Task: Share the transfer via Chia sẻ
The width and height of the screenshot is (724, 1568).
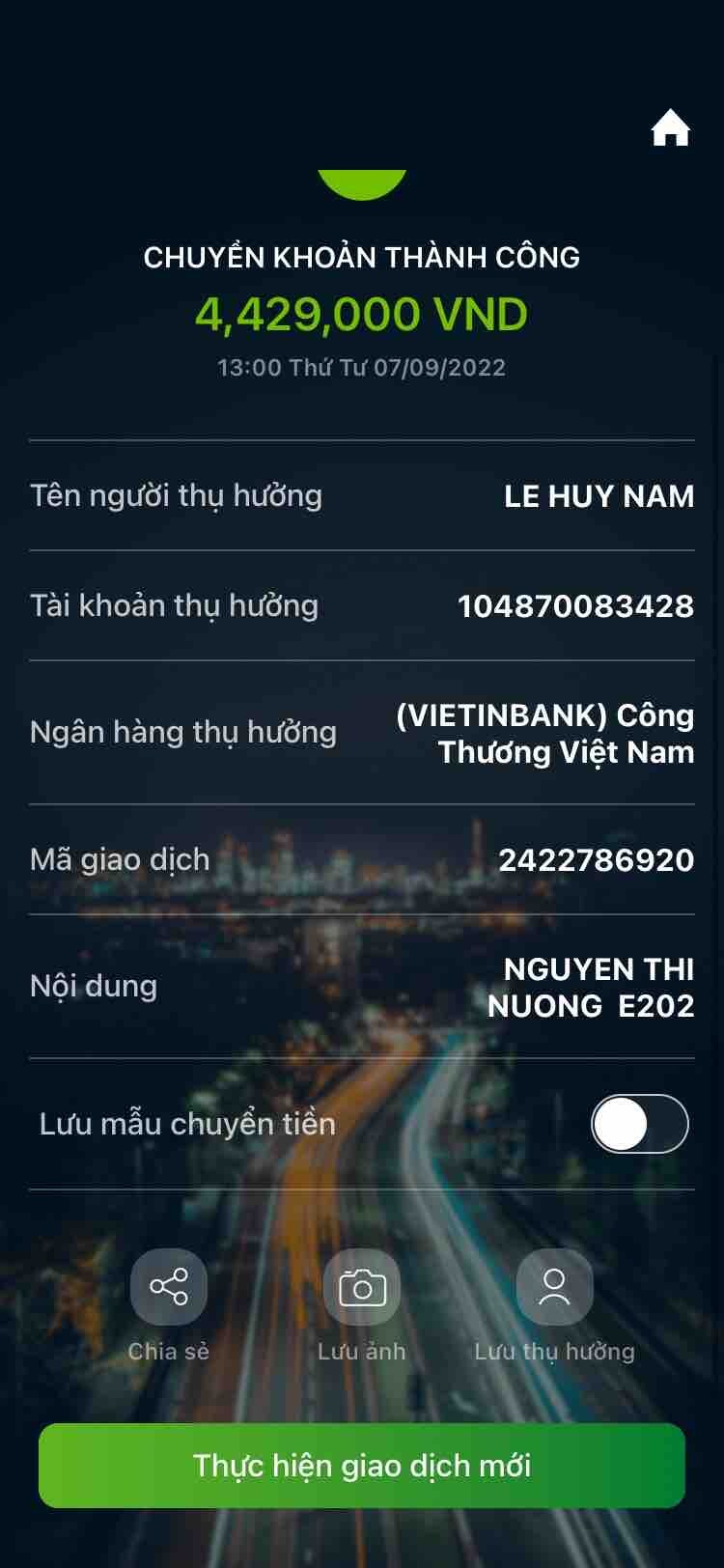Action: [169, 1287]
